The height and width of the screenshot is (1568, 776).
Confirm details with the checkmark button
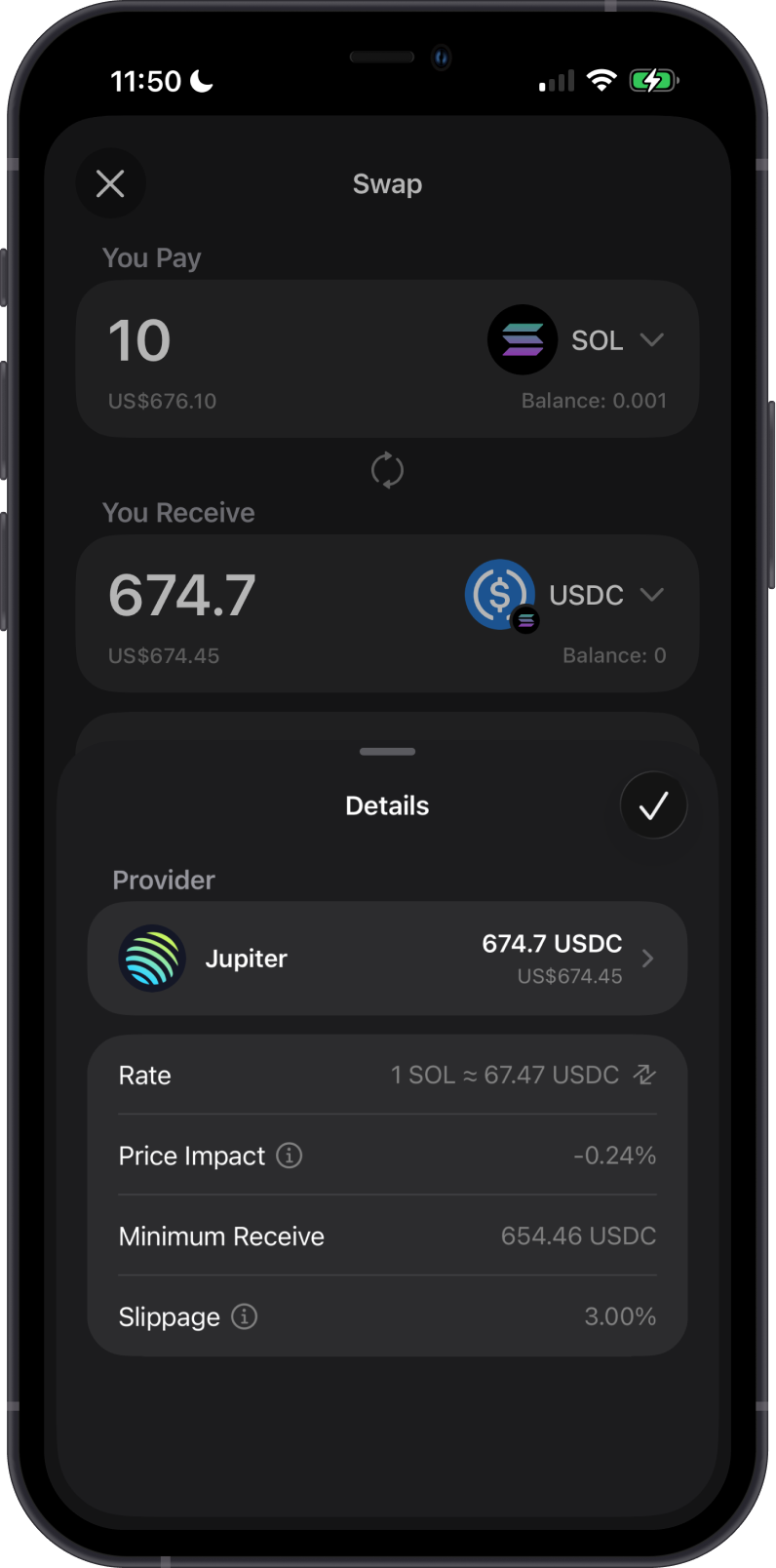click(x=653, y=805)
